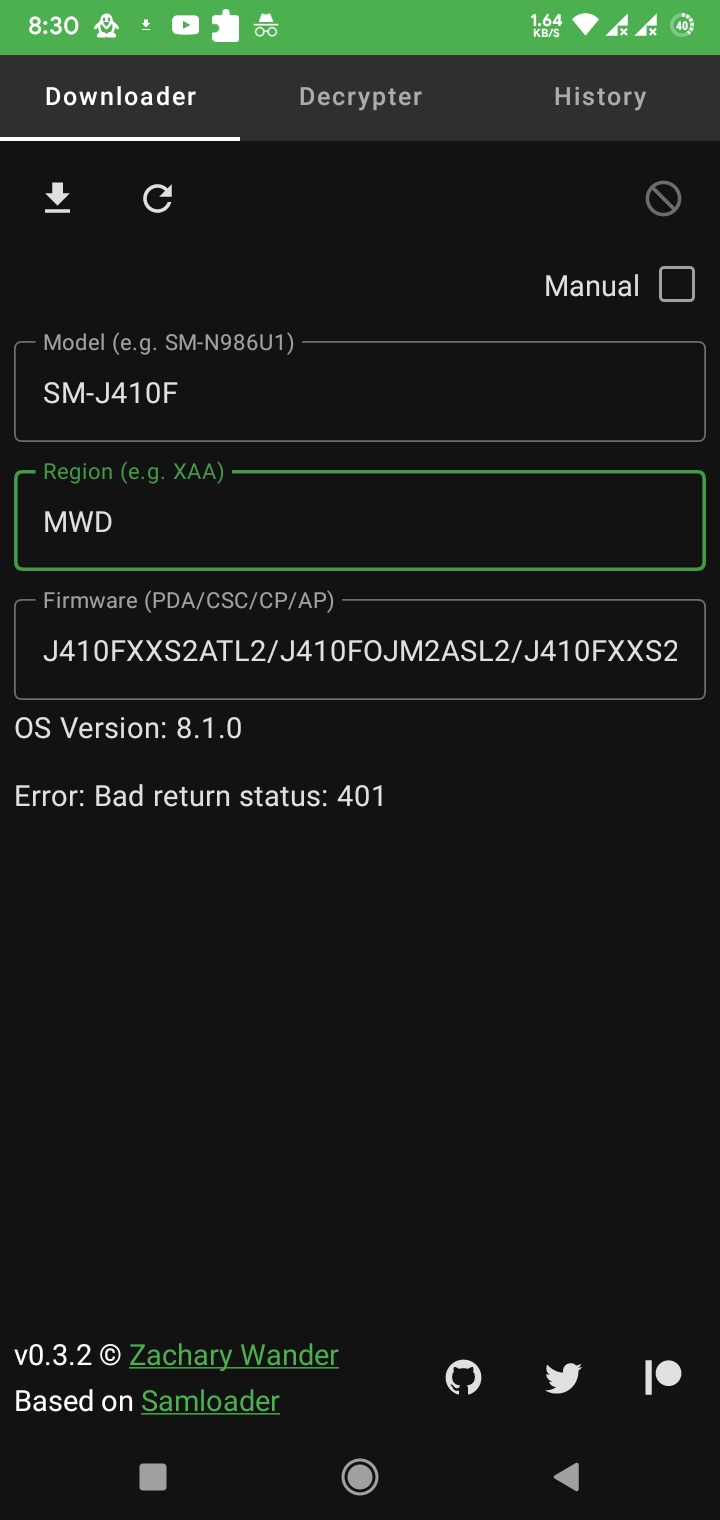Open the incognito browser icon in the status bar
This screenshot has width=720, height=1520.
click(265, 25)
